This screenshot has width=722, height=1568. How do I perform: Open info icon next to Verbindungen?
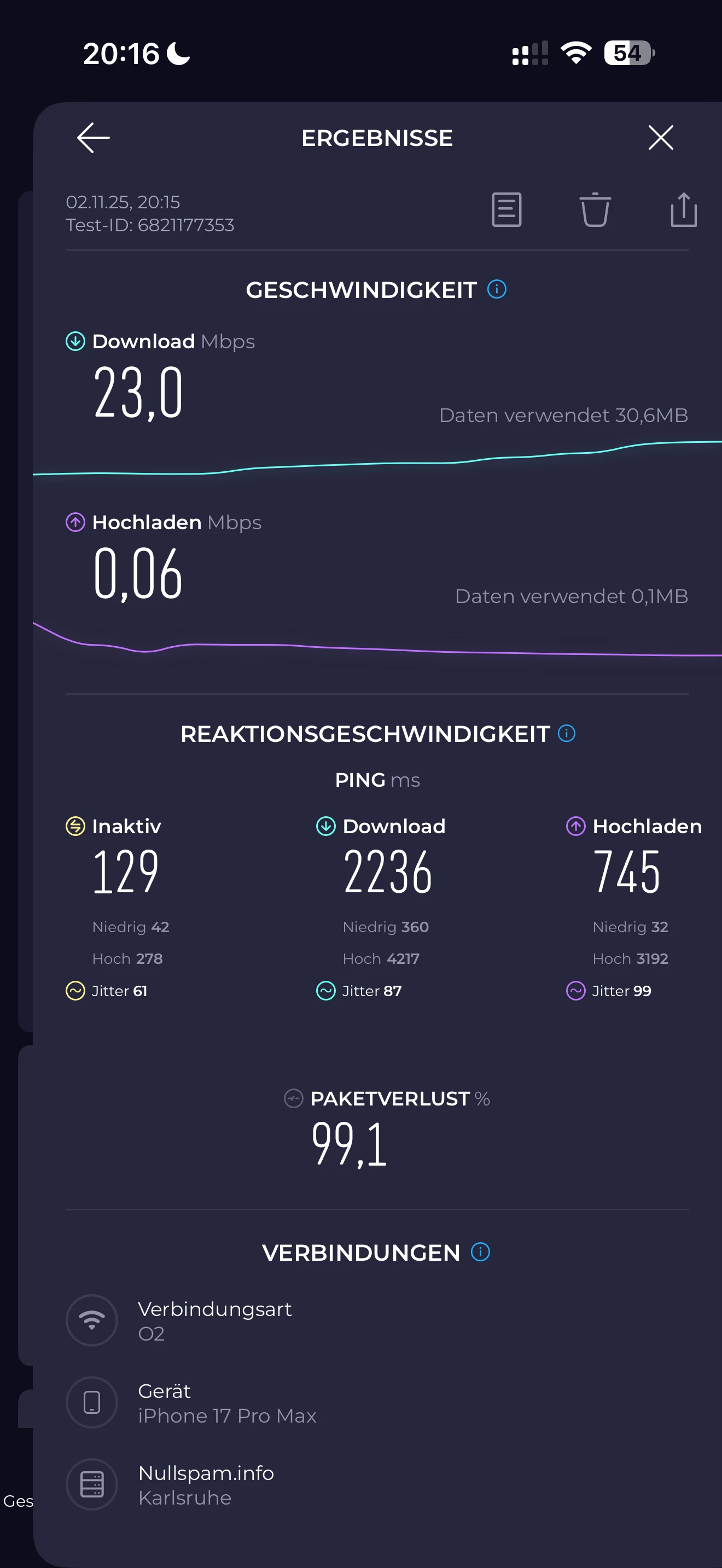[480, 1252]
